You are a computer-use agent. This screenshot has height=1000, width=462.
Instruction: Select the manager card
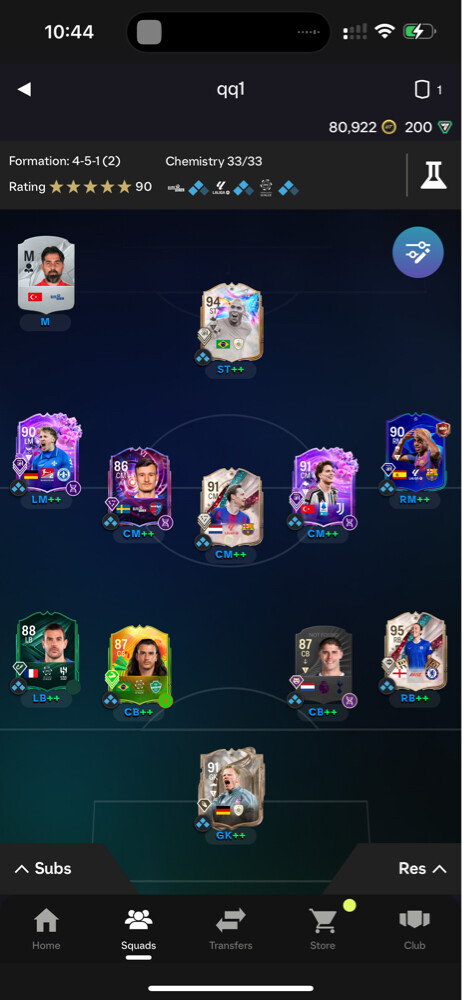[x=45, y=274]
